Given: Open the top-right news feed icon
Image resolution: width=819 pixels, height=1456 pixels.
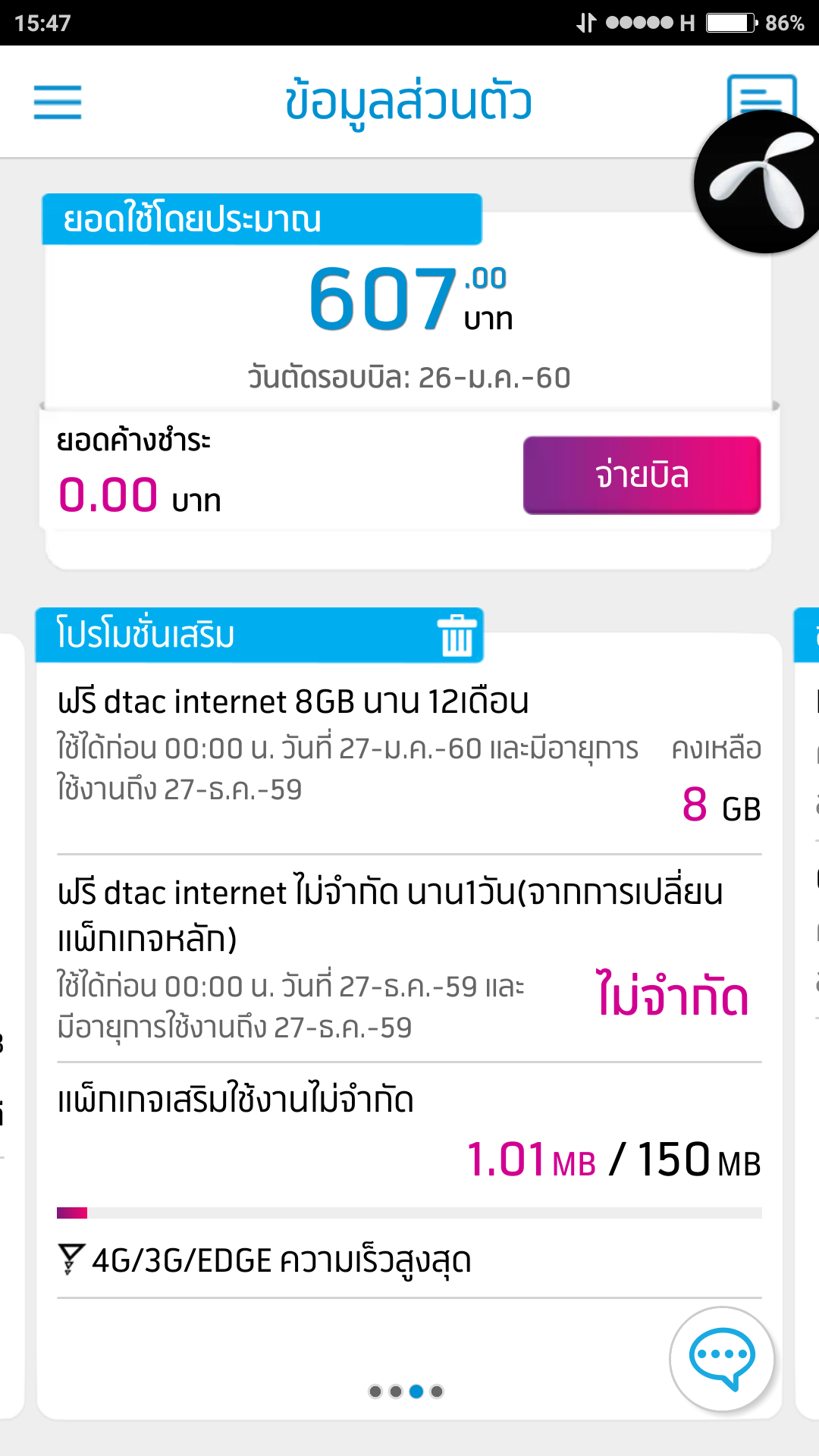Looking at the screenshot, I should click(761, 95).
